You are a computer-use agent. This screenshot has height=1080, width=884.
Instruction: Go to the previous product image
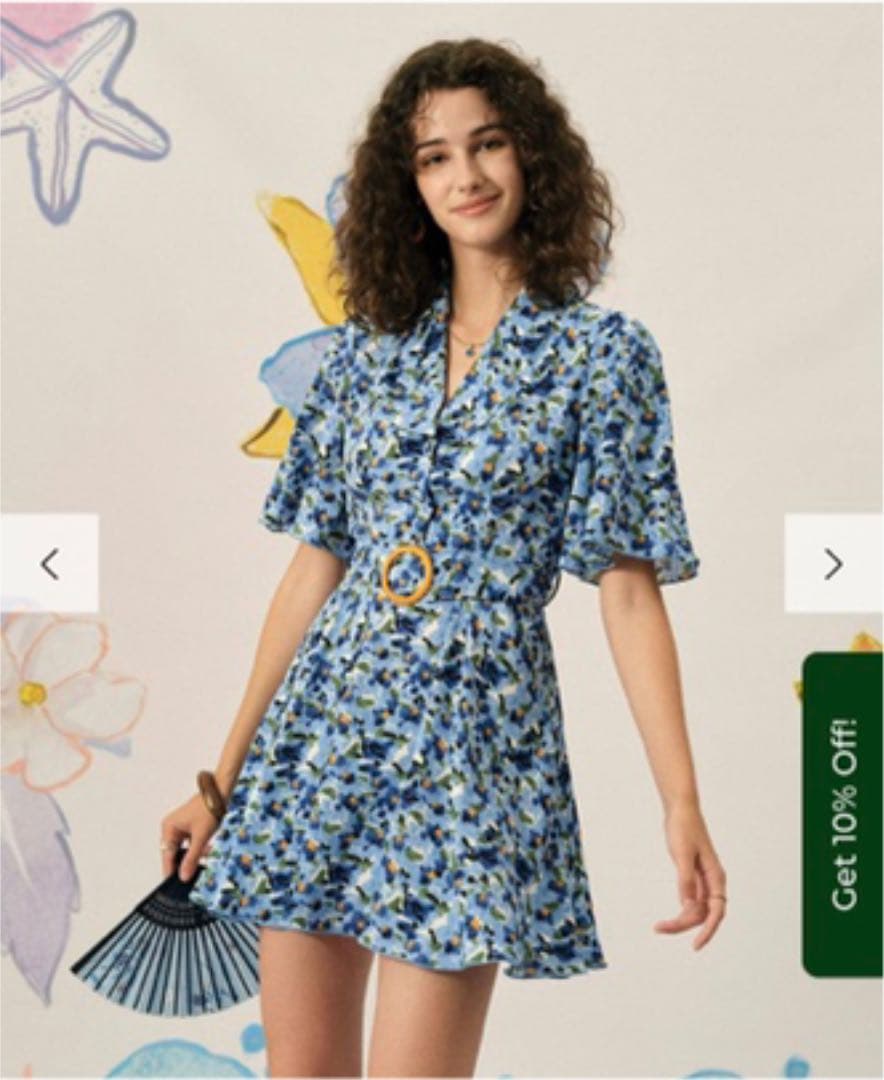(49, 563)
